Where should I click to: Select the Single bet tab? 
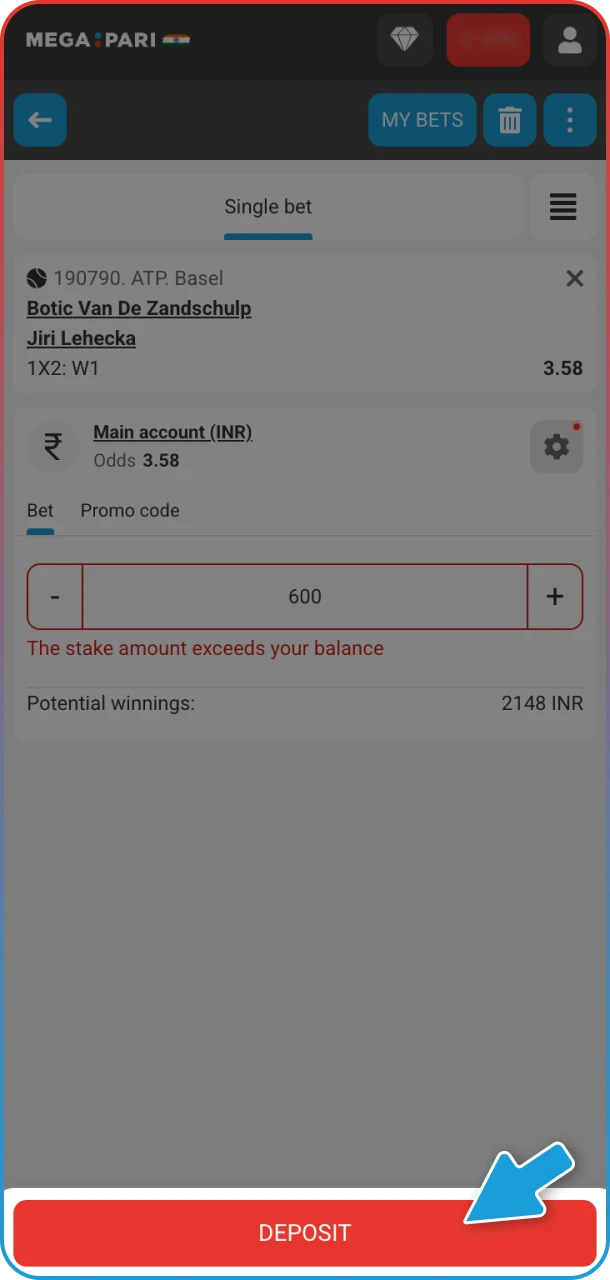pos(268,207)
